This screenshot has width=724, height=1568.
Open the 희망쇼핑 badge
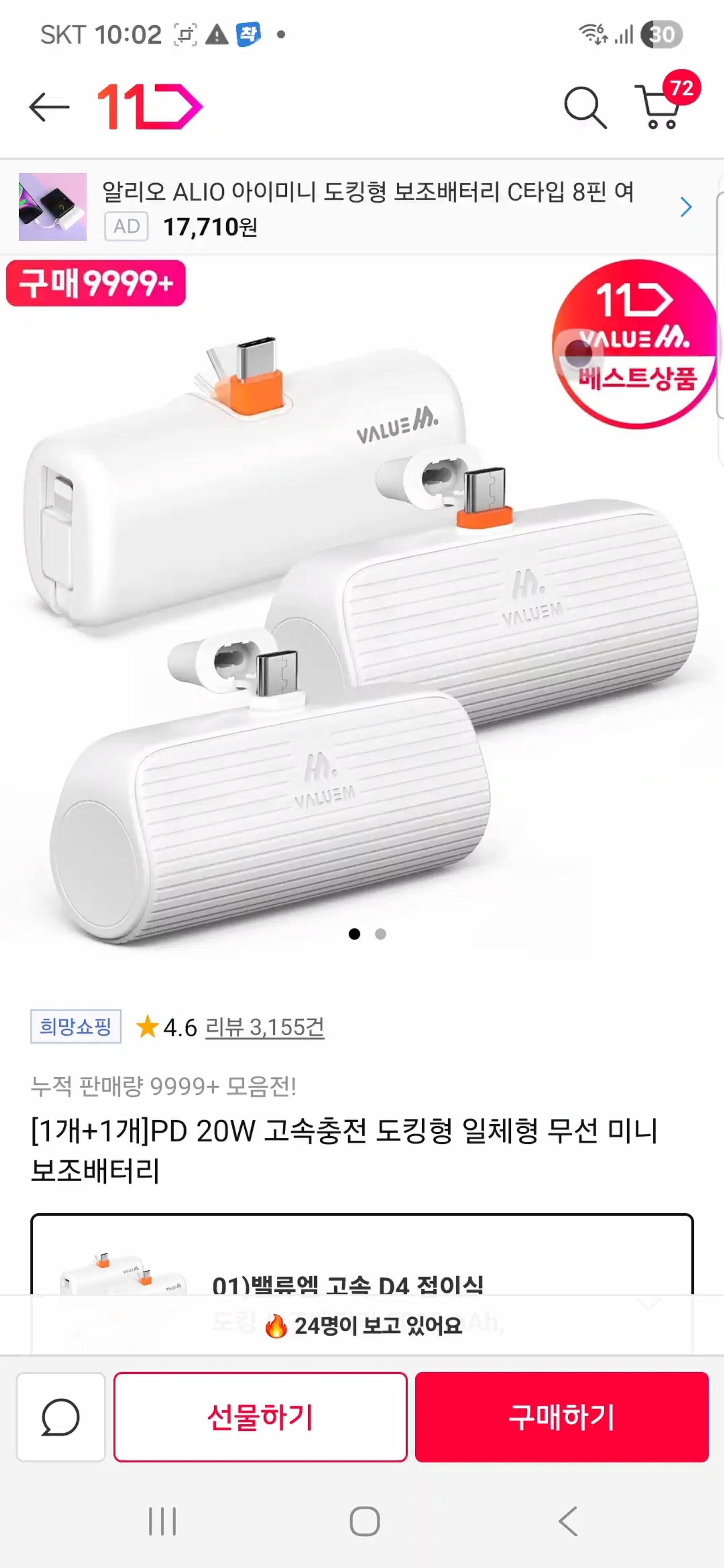coord(76,1027)
